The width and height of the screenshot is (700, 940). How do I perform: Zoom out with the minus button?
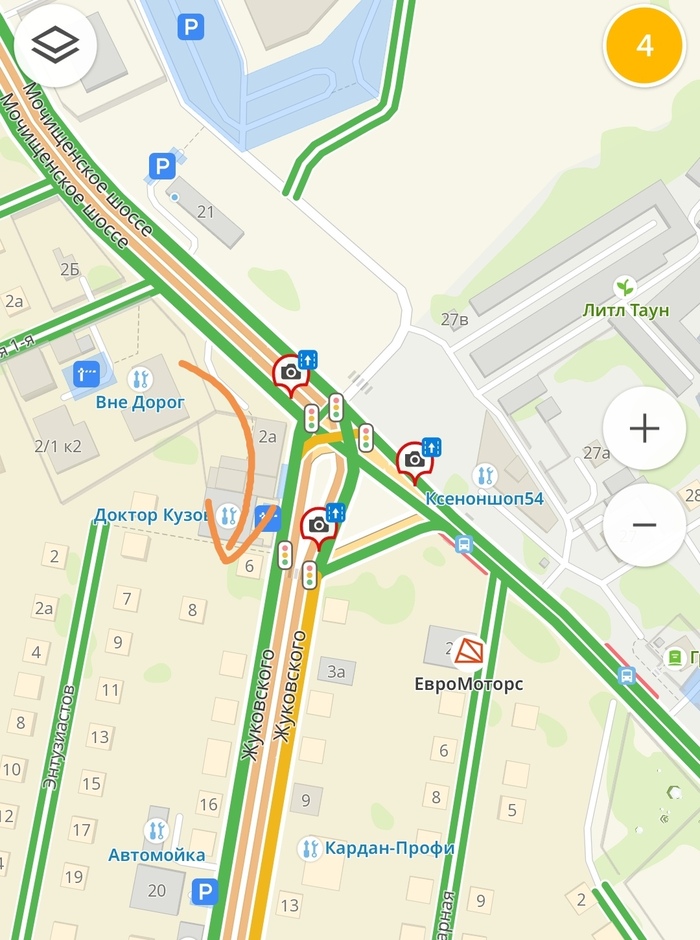coord(644,525)
